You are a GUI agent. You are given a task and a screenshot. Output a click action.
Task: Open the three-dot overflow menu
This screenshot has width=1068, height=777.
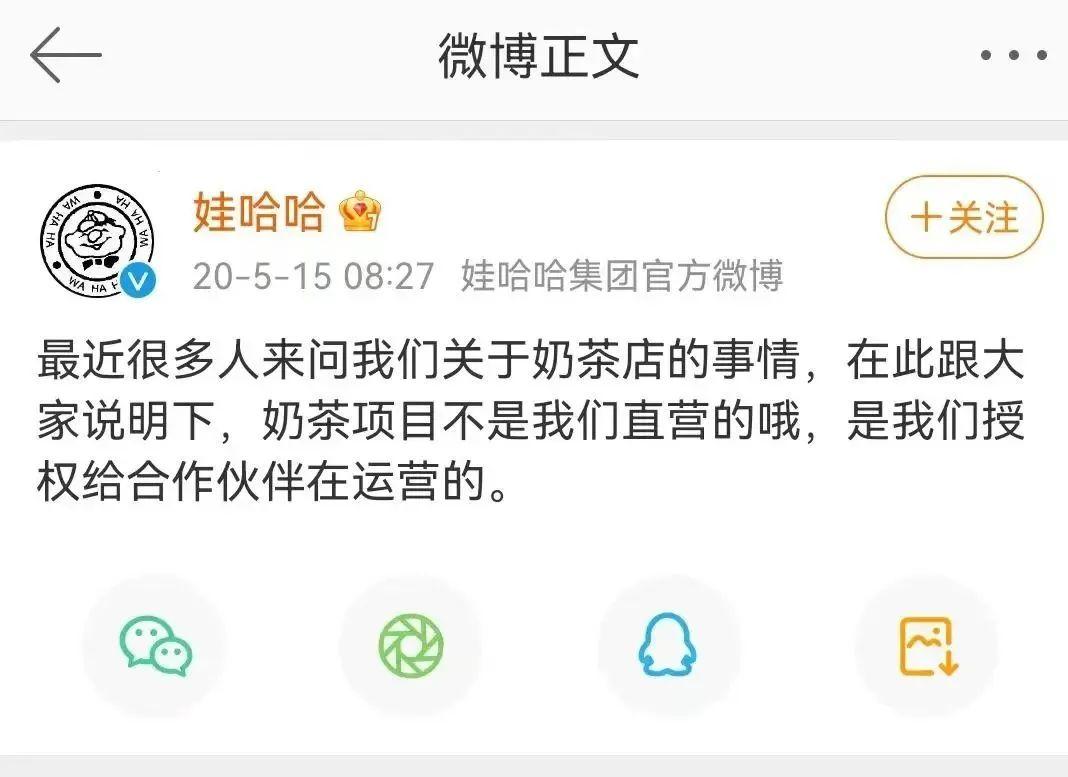point(1012,56)
